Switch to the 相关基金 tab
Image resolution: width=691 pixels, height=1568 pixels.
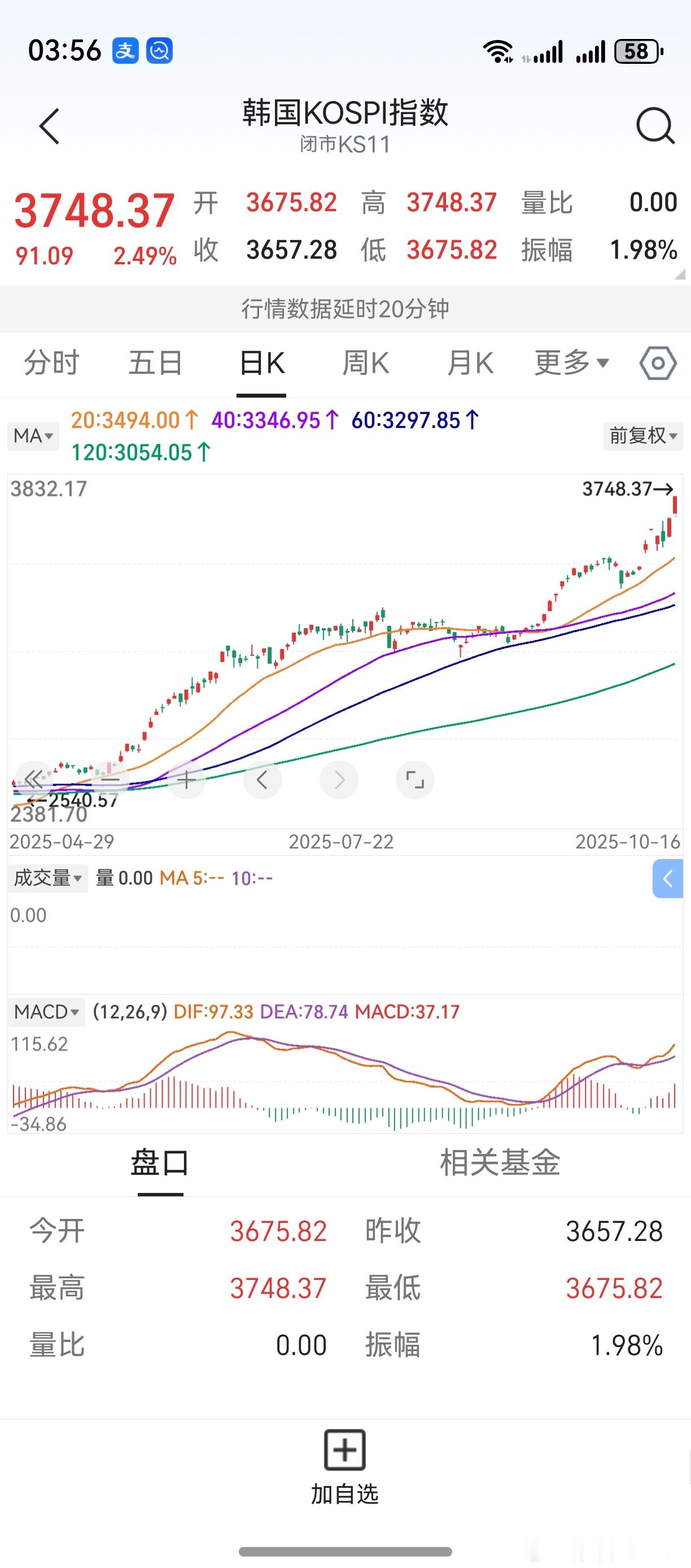500,1162
